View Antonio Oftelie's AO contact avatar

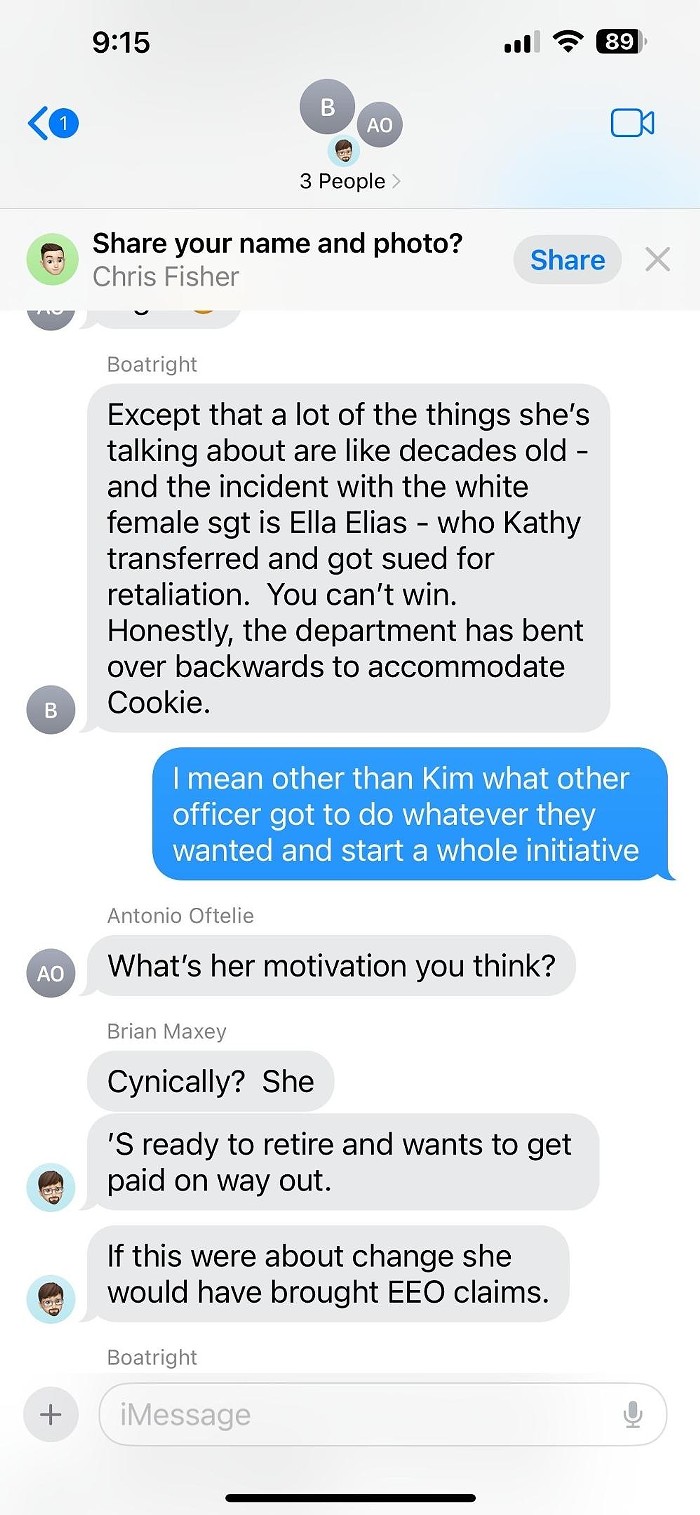pyautogui.click(x=50, y=973)
